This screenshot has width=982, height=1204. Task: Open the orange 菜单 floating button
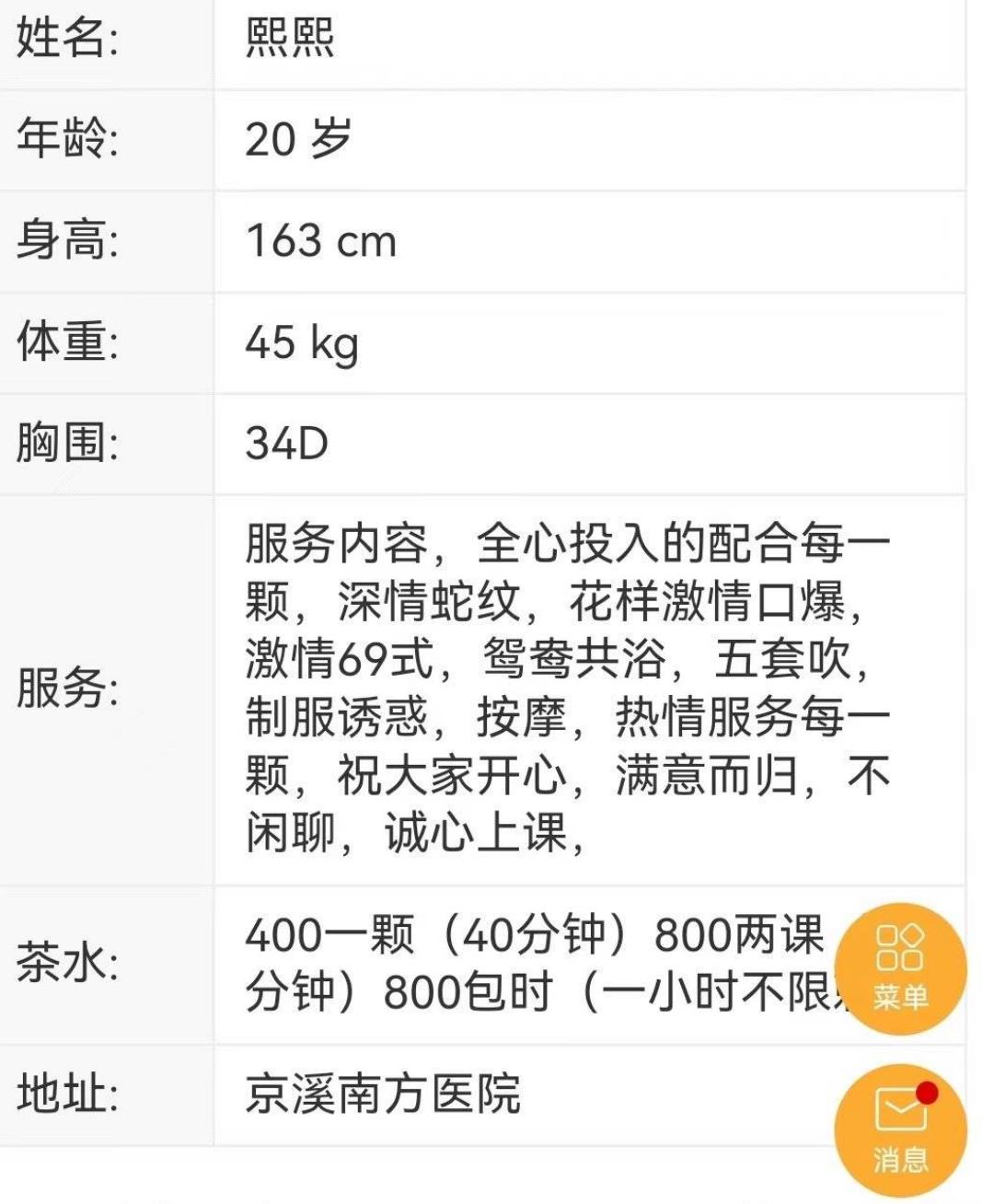(x=899, y=968)
